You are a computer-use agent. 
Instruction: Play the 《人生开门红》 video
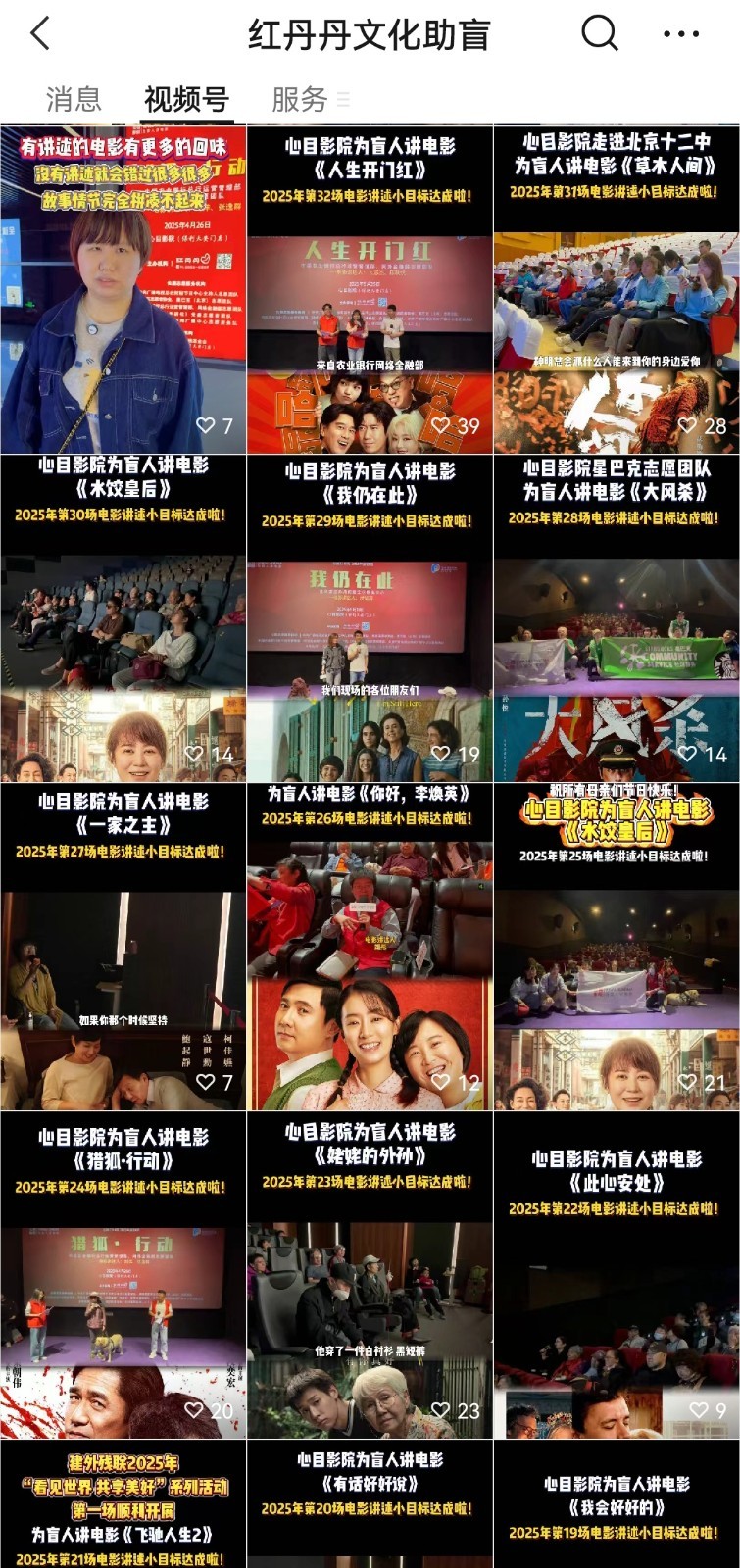tap(370, 290)
